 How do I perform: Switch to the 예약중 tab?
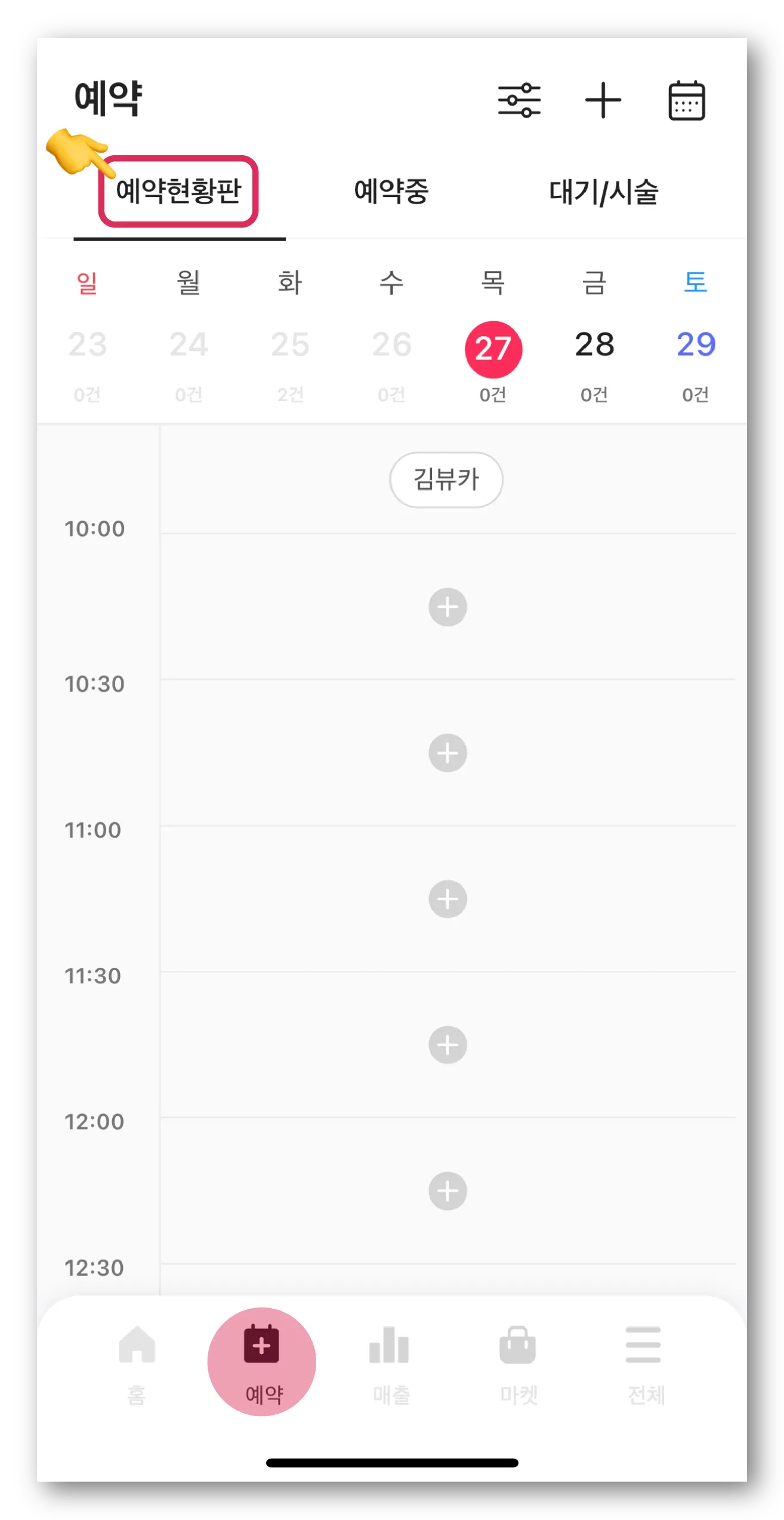tap(391, 192)
